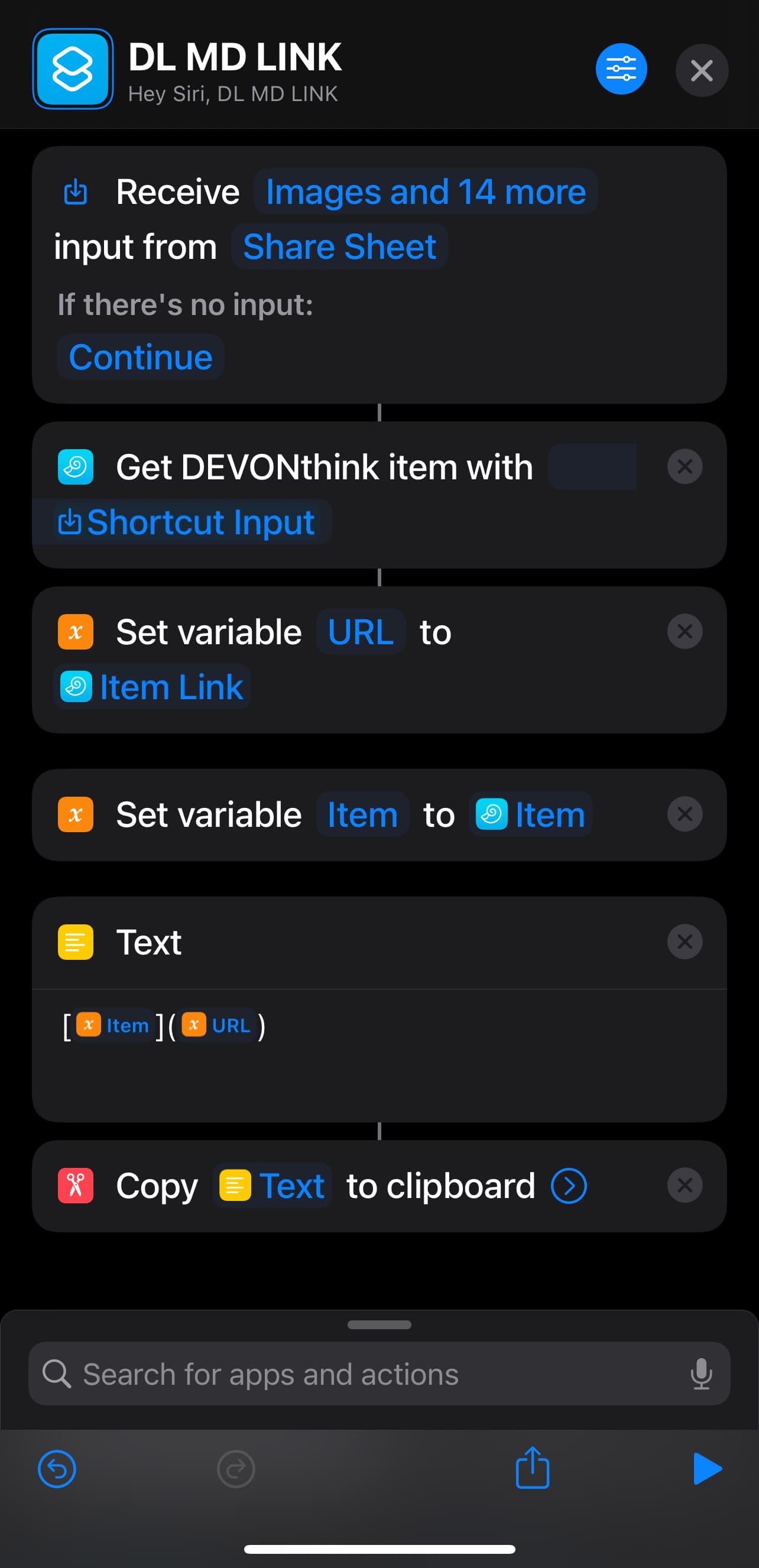759x1568 pixels.
Task: Tap the shortcut icon next to the title
Action: coord(73,69)
